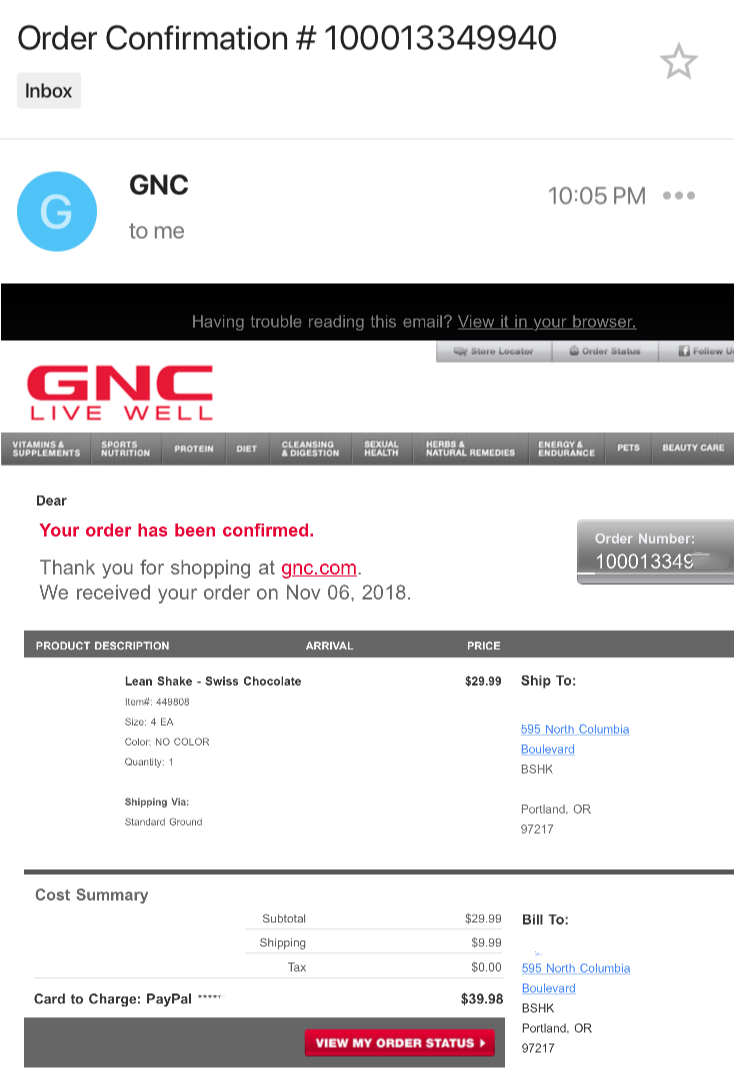Select the Diet category

[x=246, y=448]
